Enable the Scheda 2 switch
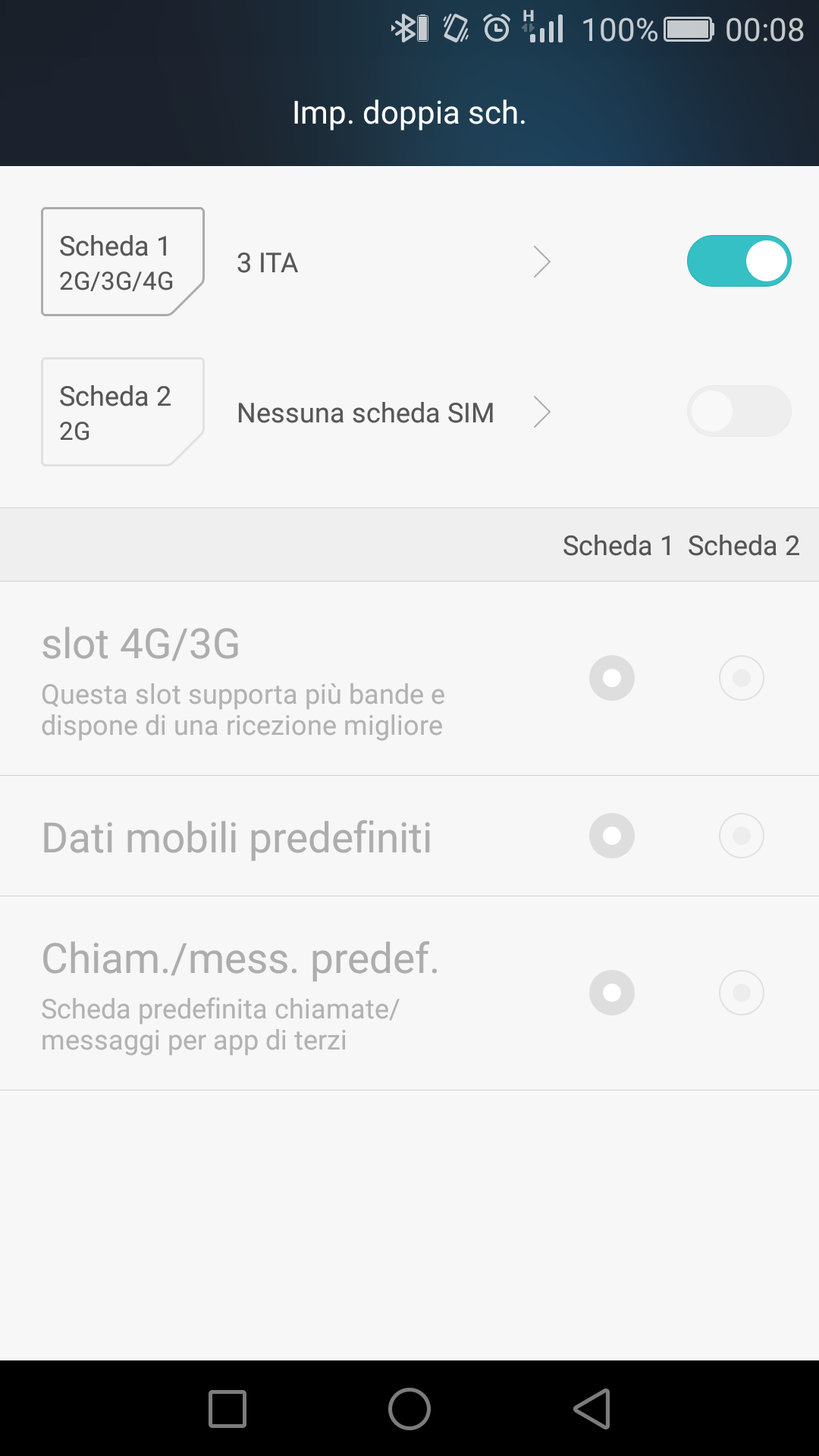 739,411
